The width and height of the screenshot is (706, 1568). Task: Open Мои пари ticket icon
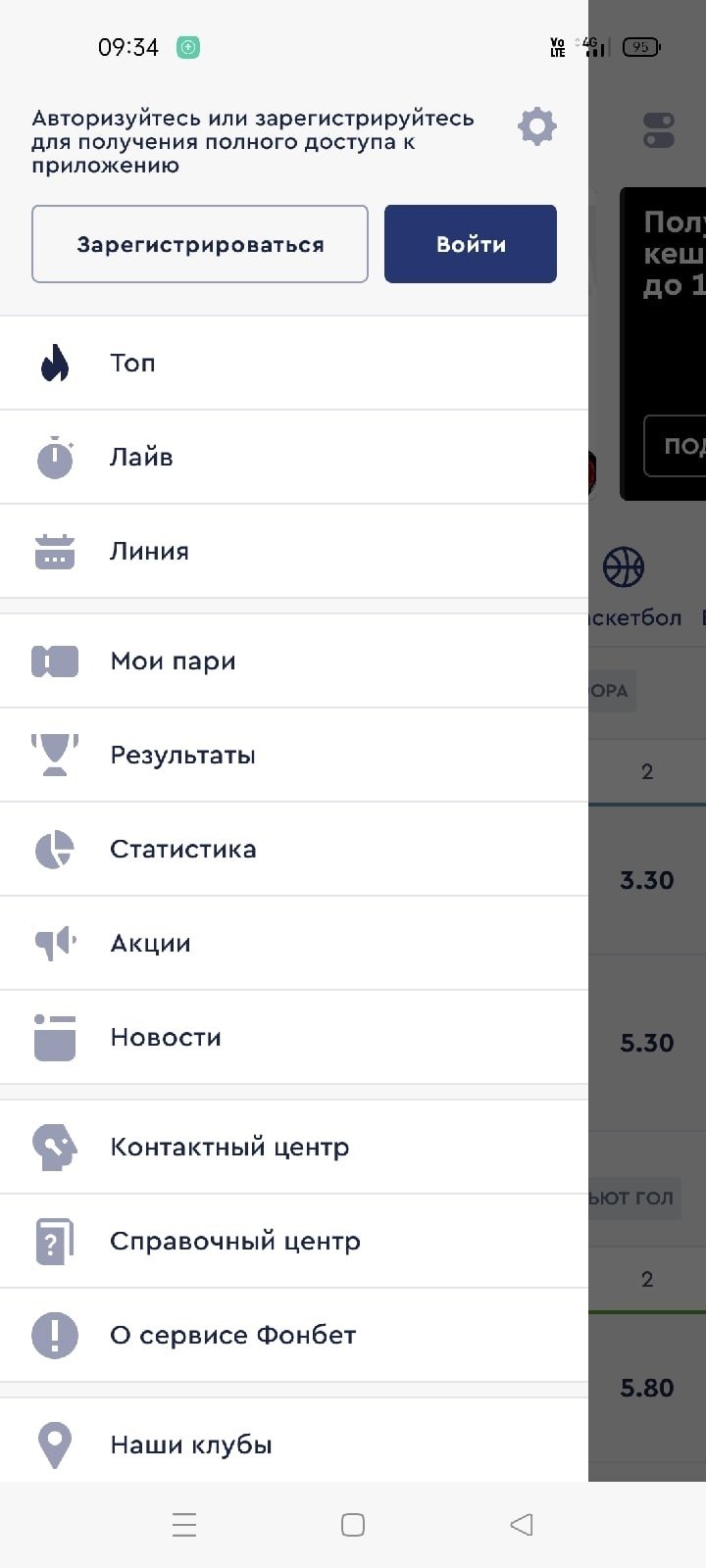tap(54, 661)
